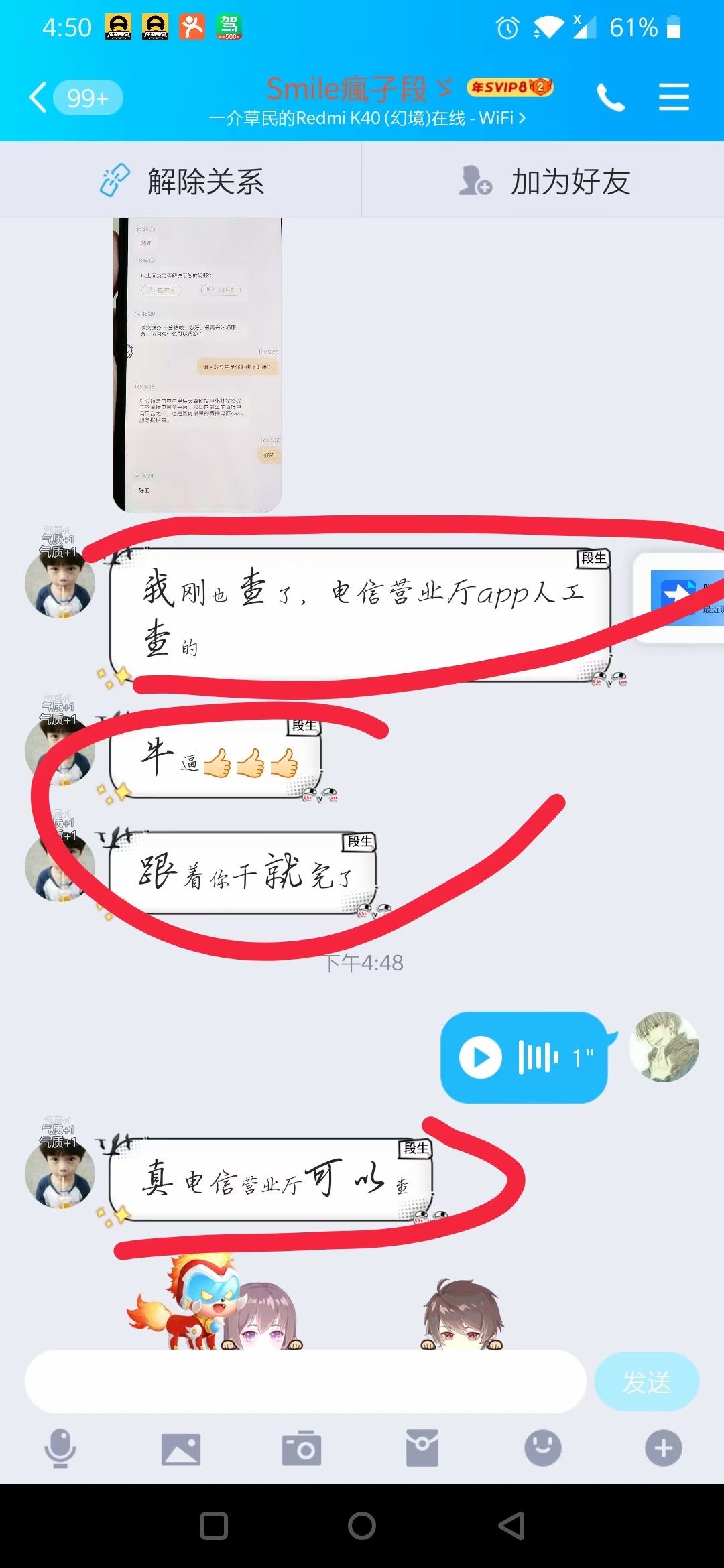This screenshot has width=724, height=1568.
Task: Tap 解除关系 to remove relationship
Action: pyautogui.click(x=181, y=181)
